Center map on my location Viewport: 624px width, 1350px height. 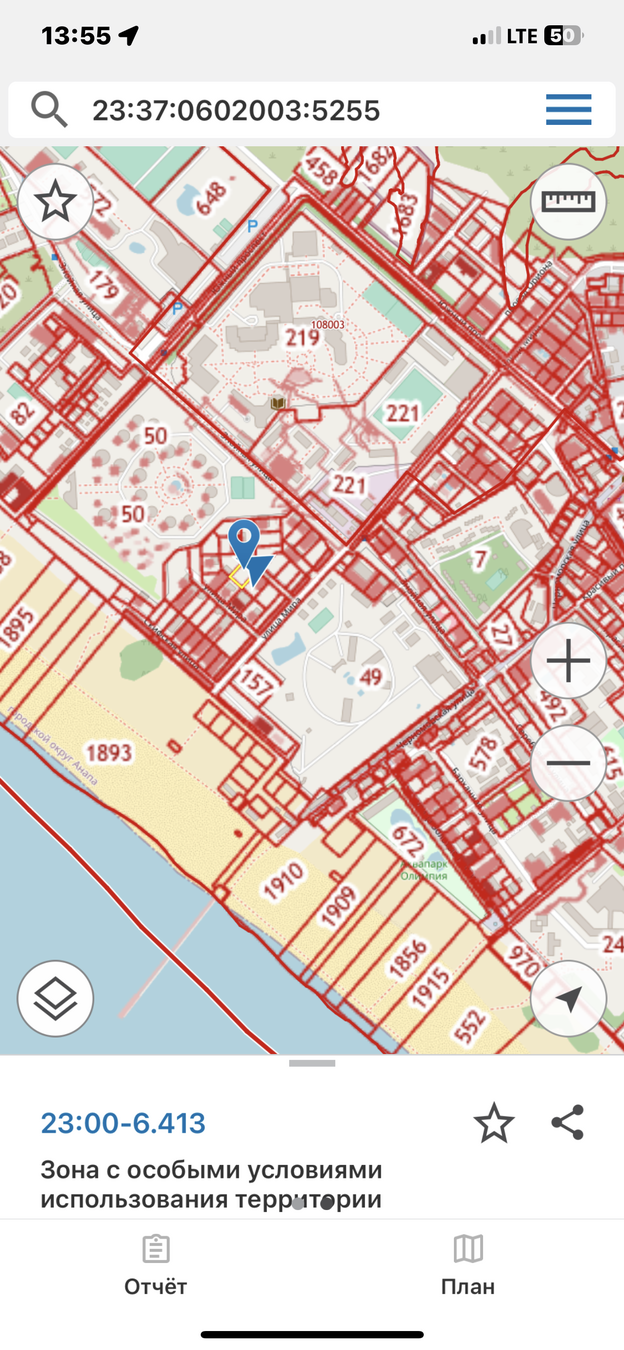[x=568, y=998]
